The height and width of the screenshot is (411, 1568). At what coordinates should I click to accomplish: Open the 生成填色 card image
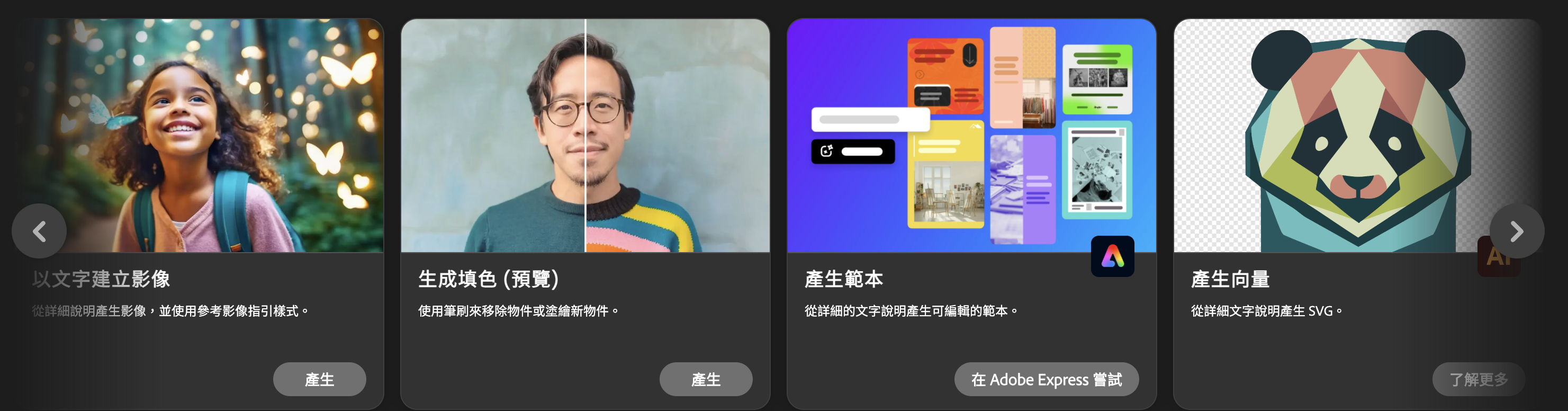tap(585, 135)
